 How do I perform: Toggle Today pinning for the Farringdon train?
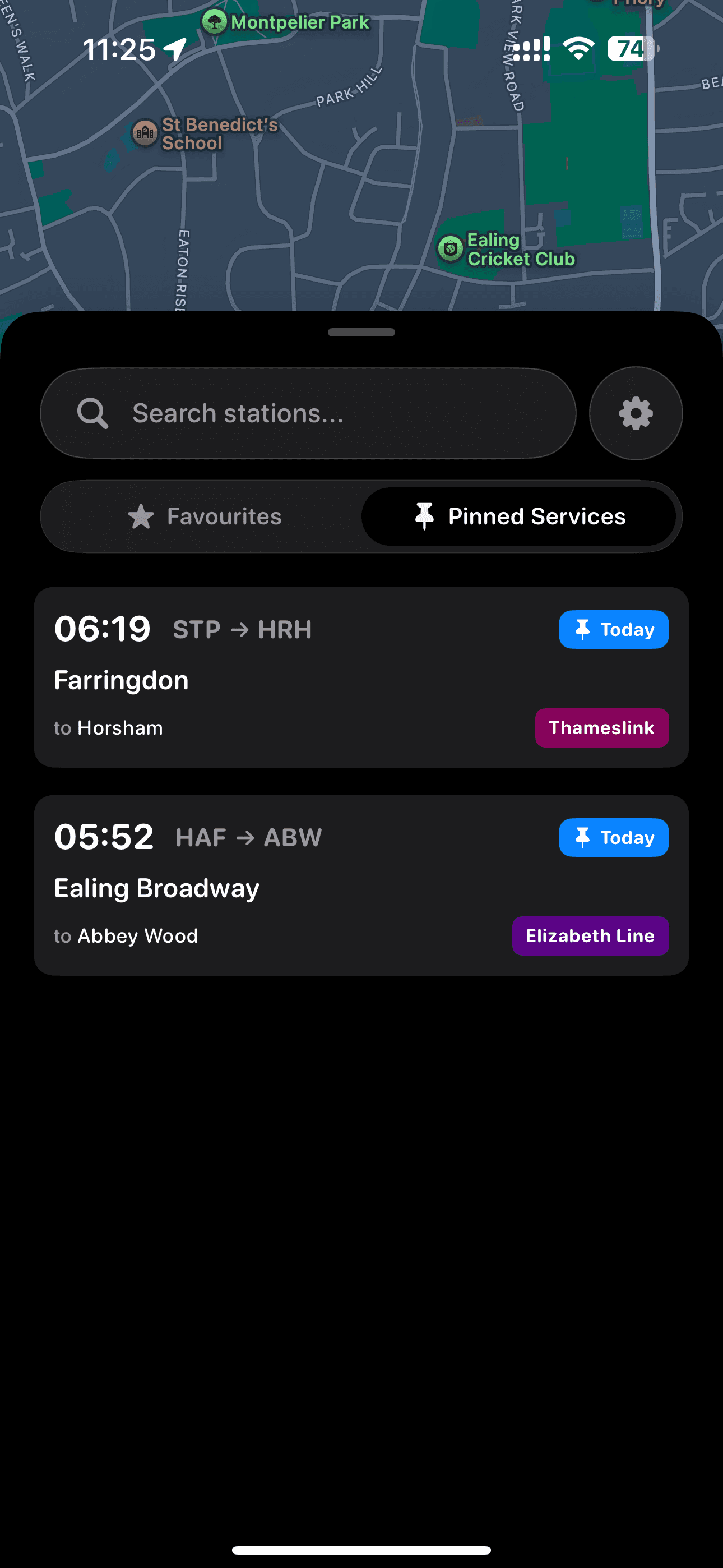click(x=614, y=629)
